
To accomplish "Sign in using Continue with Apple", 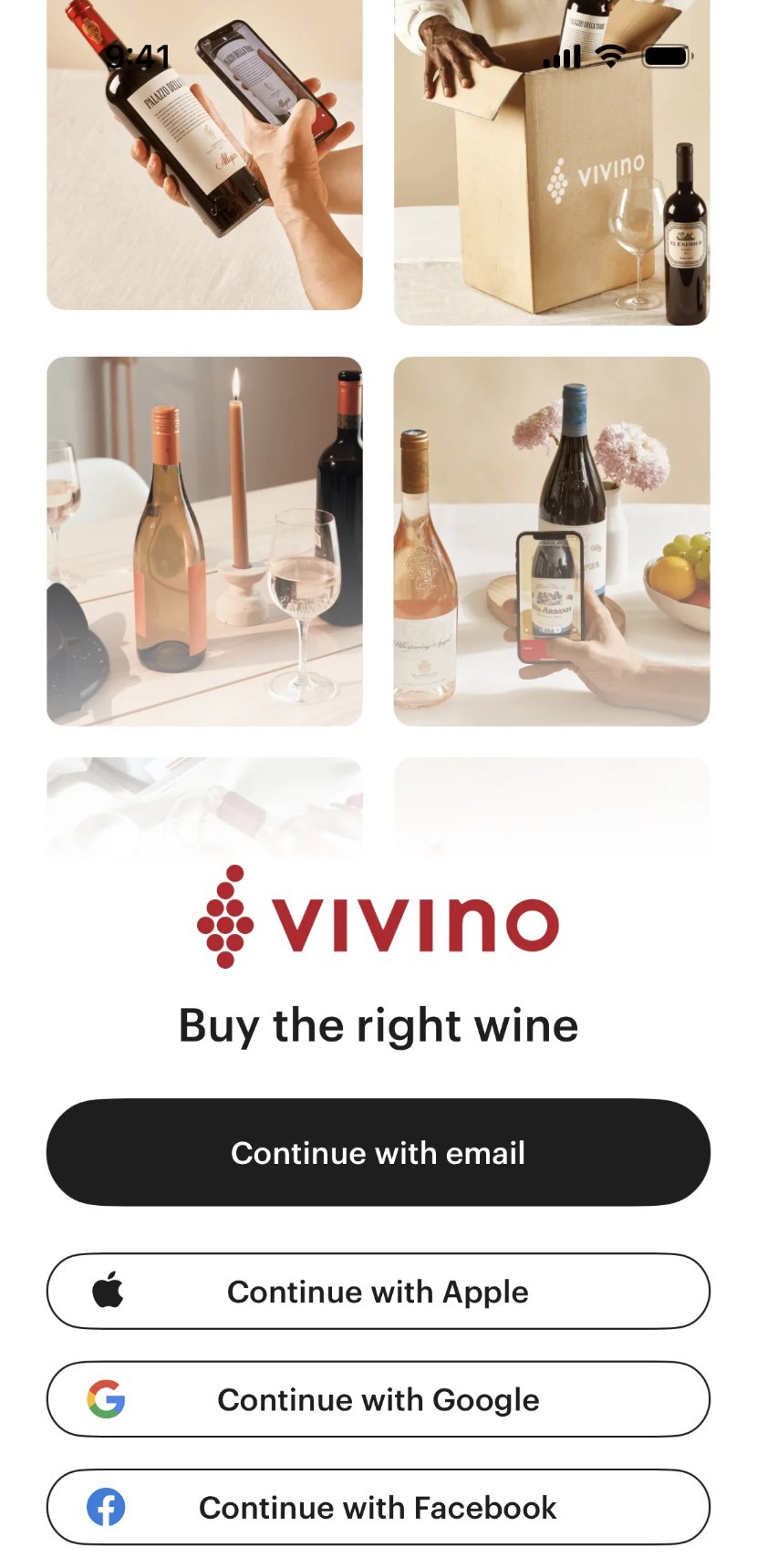I will pyautogui.click(x=378, y=1291).
